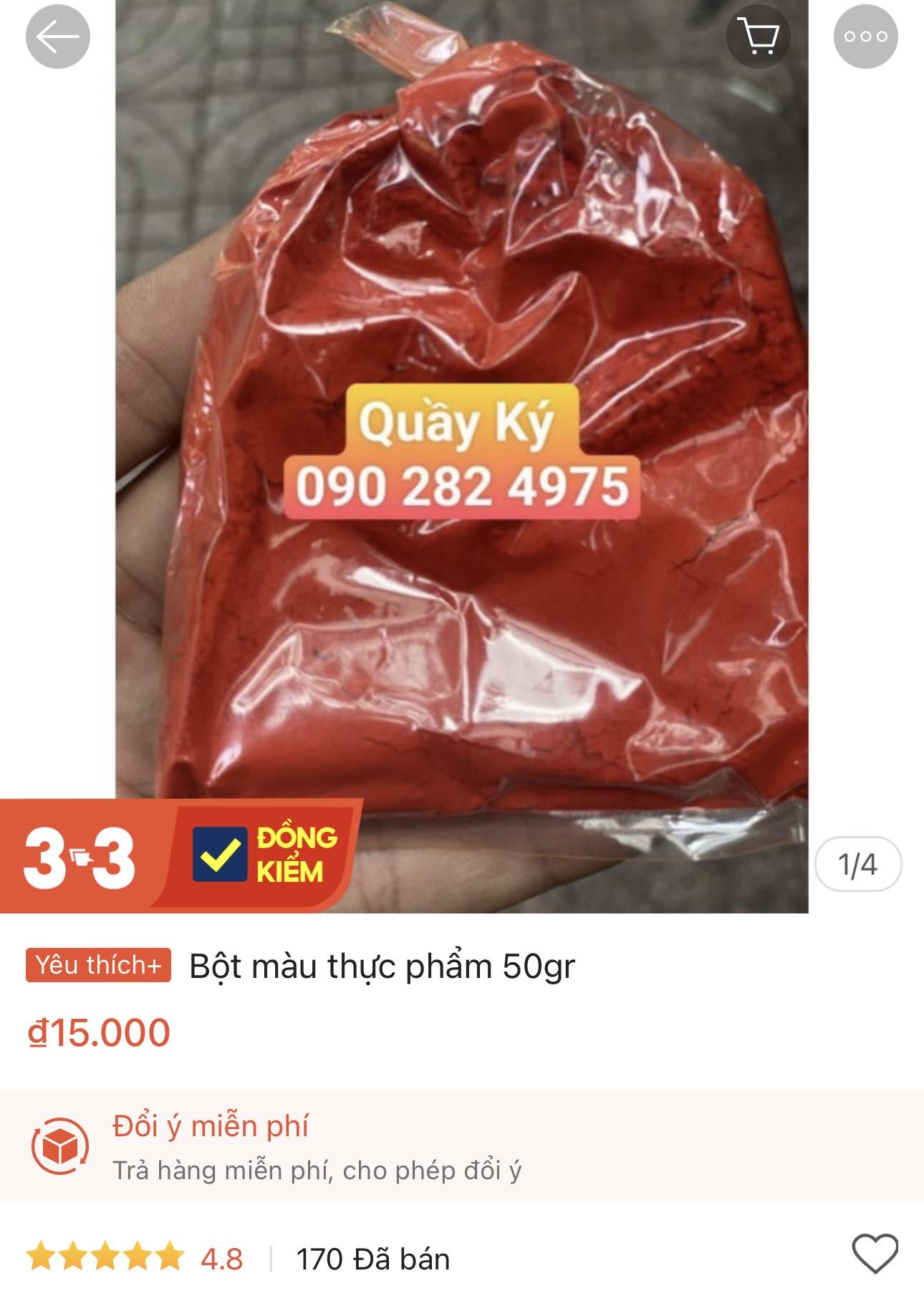View the Đổi ý miễn phí return policy

(x=315, y=1146)
